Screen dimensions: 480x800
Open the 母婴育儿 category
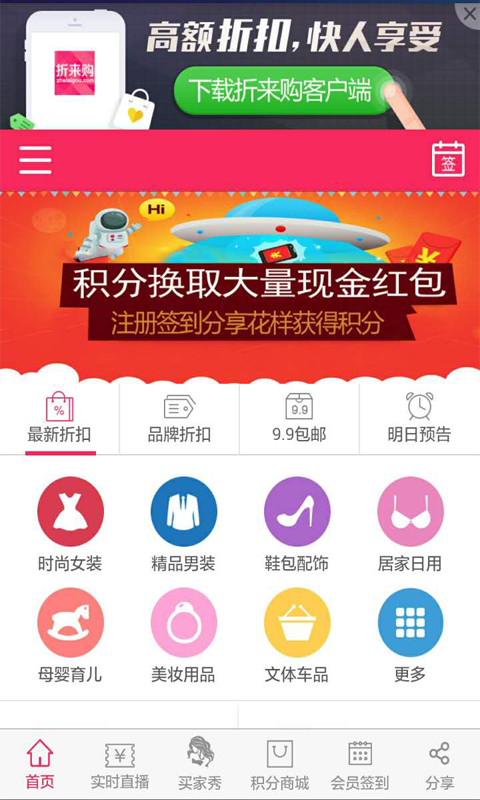point(70,636)
